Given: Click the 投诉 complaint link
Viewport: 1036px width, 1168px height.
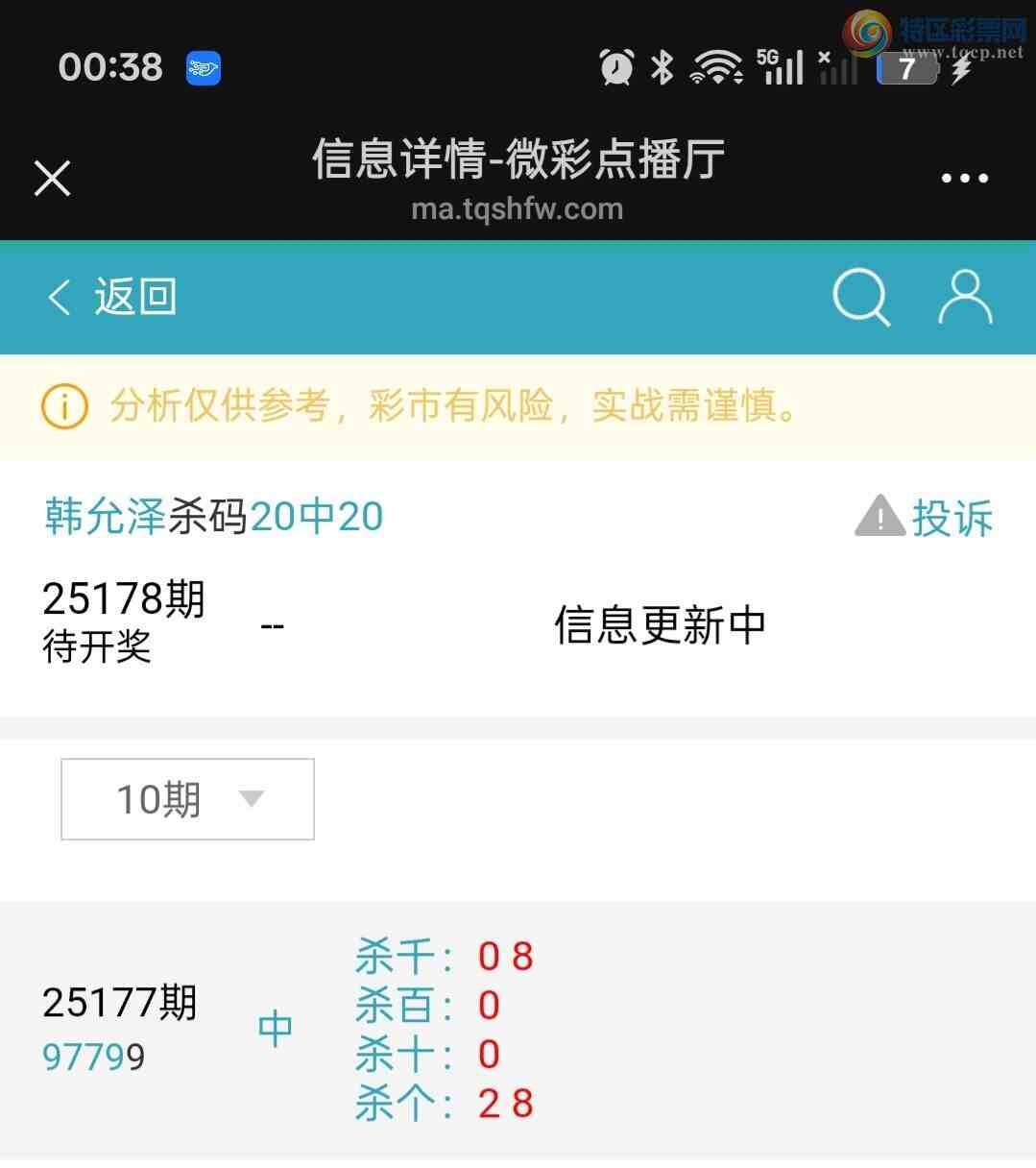Looking at the screenshot, I should pos(955,518).
